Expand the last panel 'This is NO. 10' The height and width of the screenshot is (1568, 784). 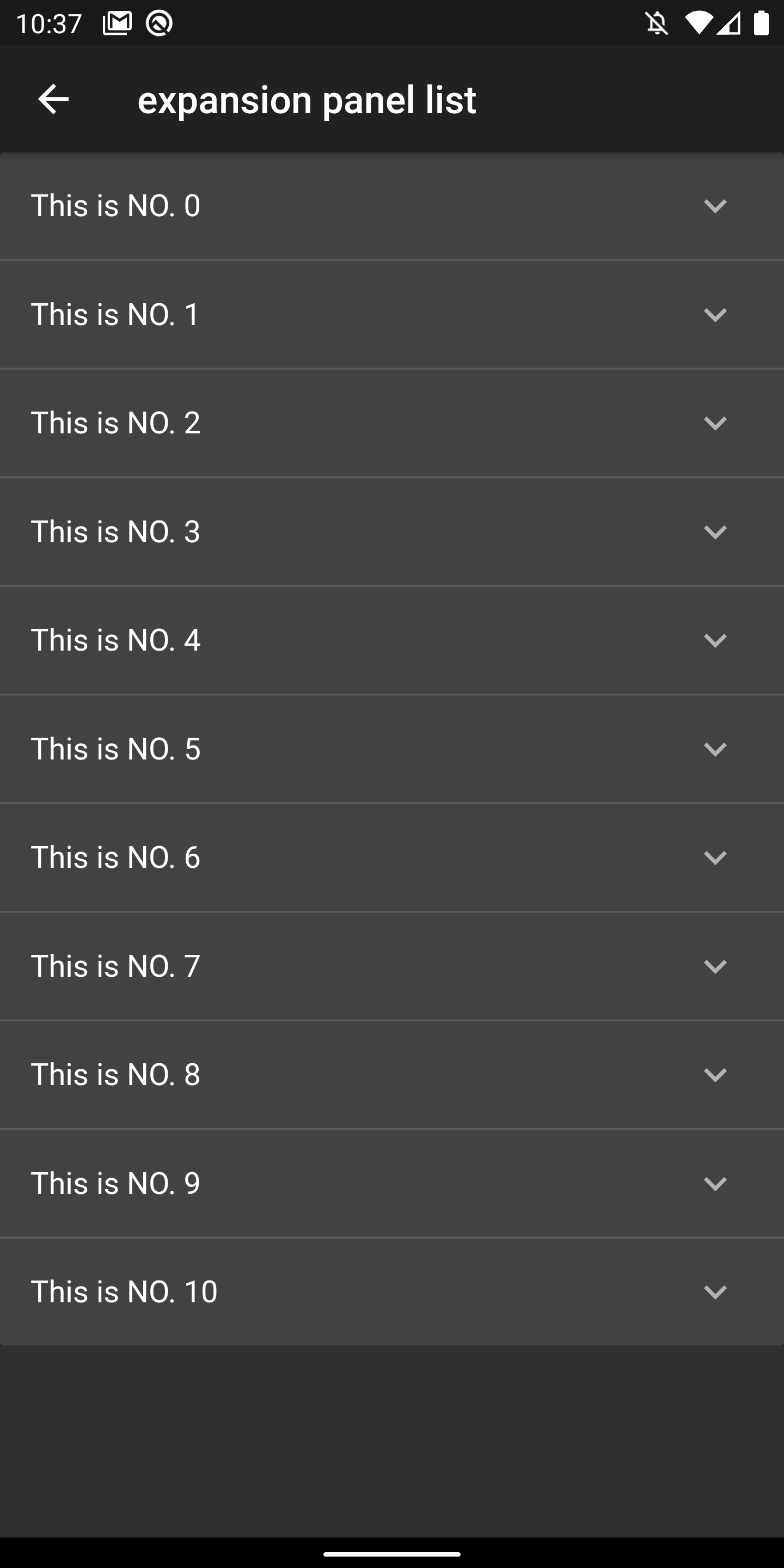point(715,1293)
